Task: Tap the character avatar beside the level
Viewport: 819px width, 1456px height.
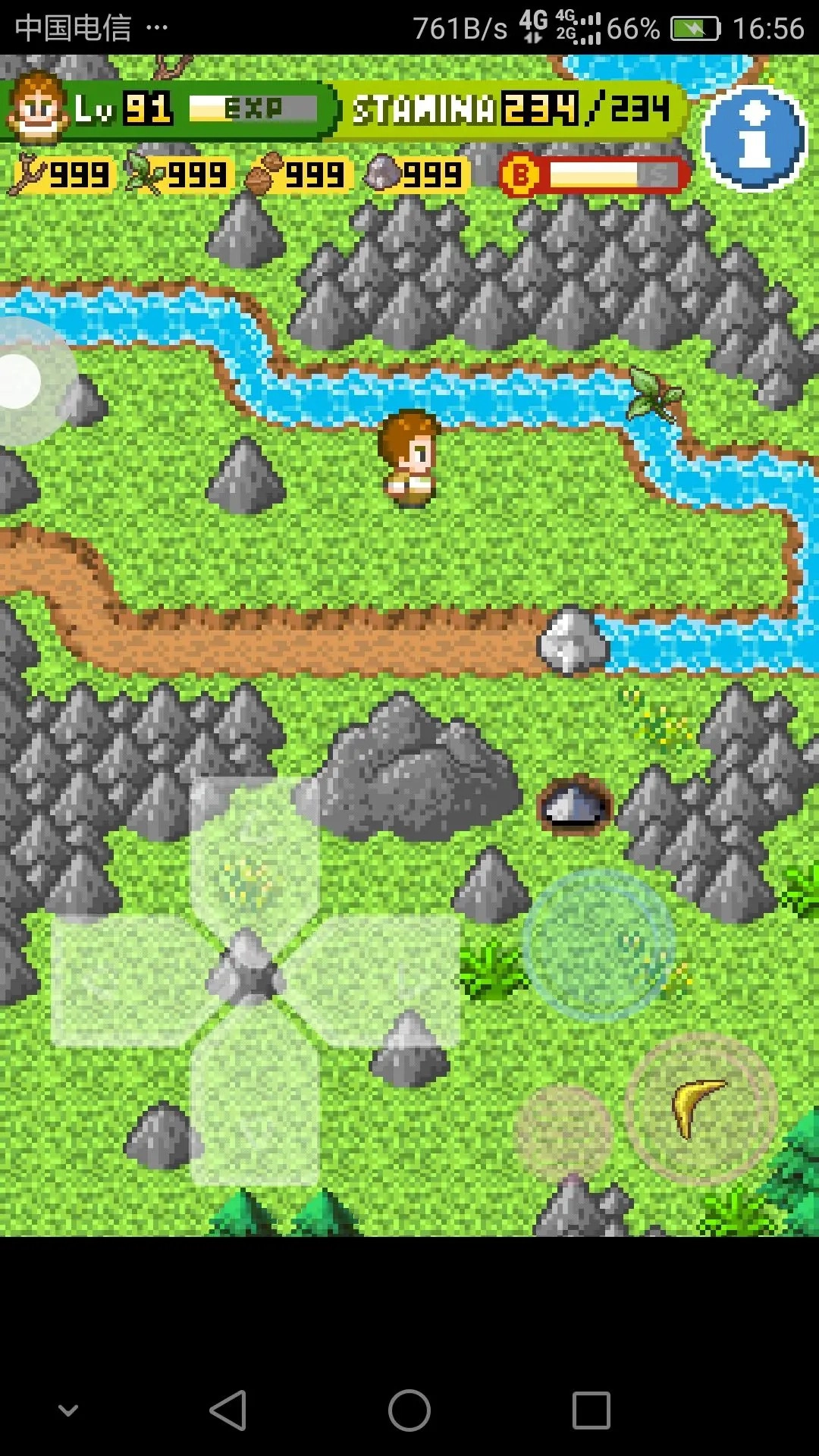Action: [36, 108]
